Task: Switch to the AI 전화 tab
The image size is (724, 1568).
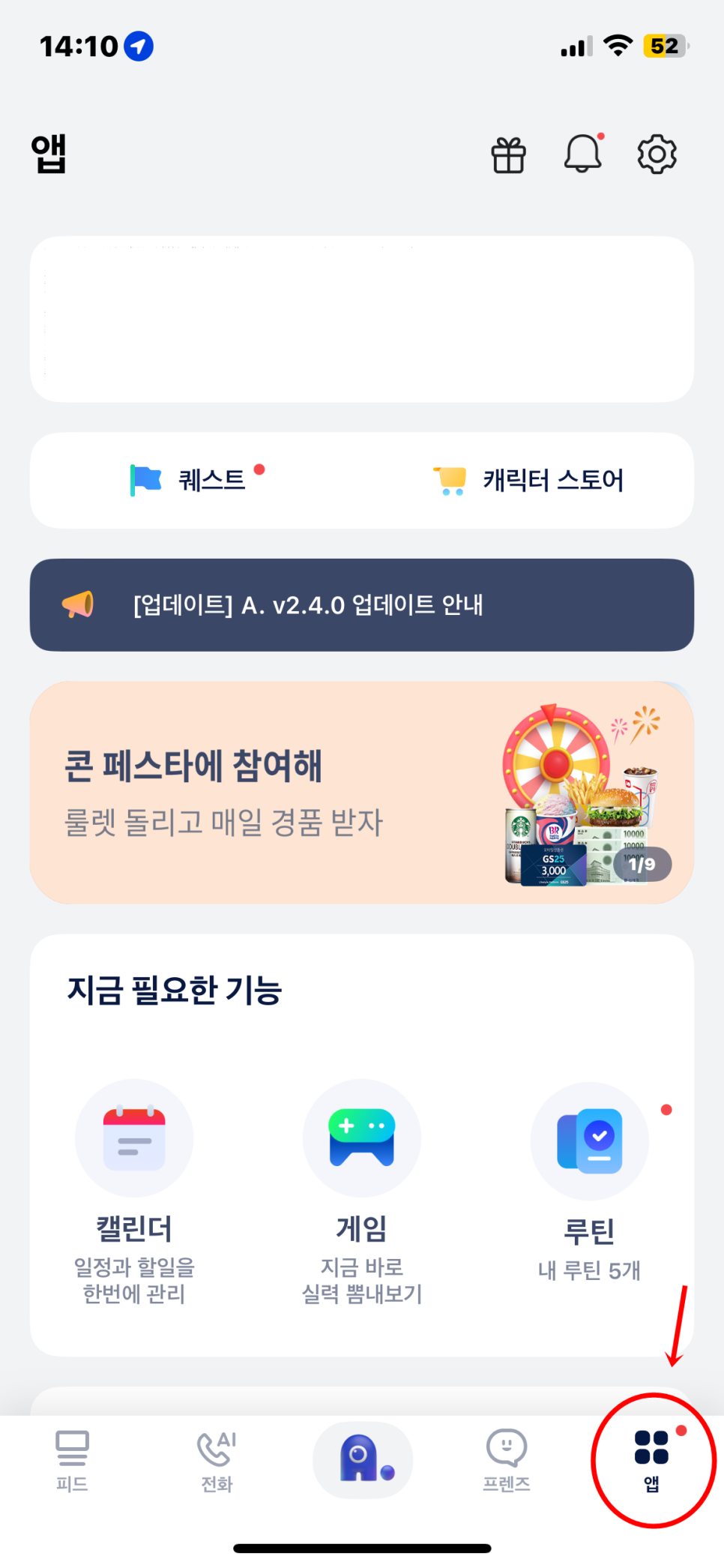Action: pyautogui.click(x=217, y=1460)
